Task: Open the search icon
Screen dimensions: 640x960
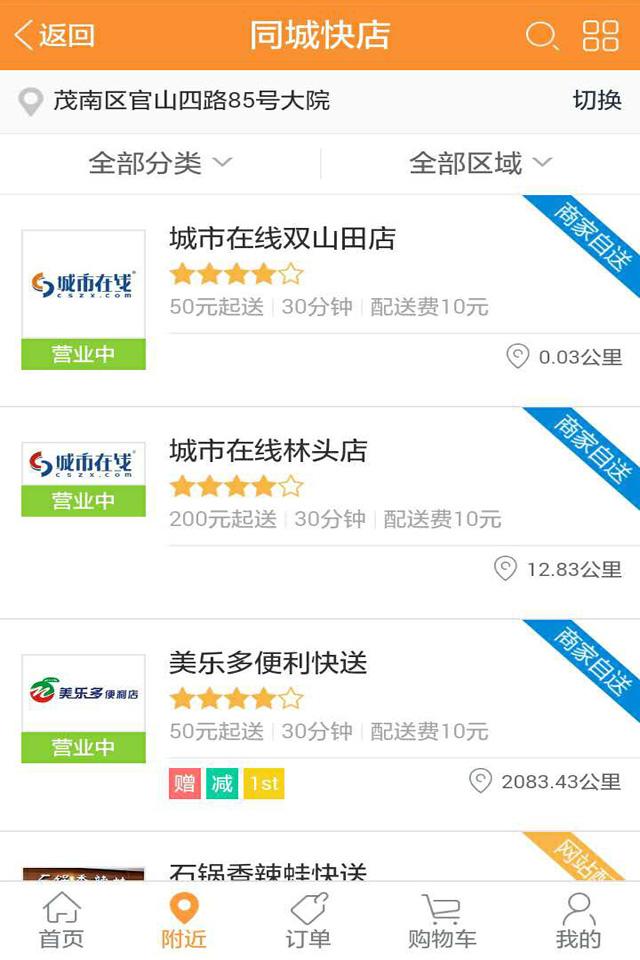Action: click(x=541, y=36)
